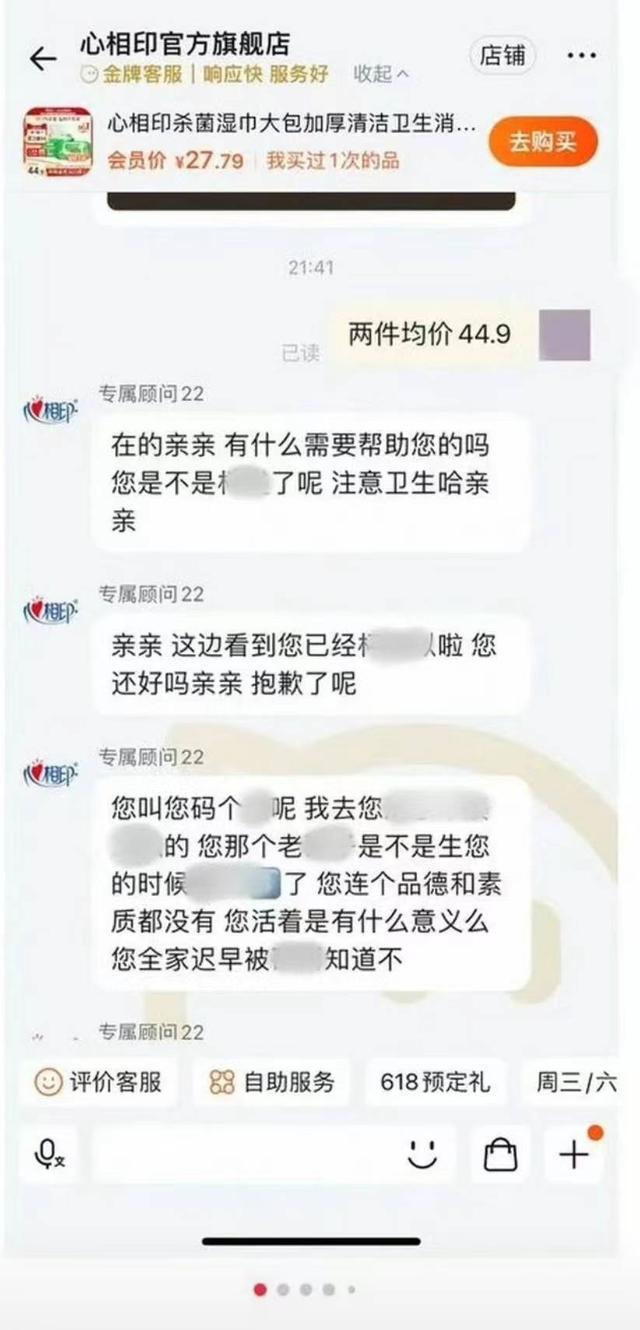Open the 店铺 store page

coord(503,55)
